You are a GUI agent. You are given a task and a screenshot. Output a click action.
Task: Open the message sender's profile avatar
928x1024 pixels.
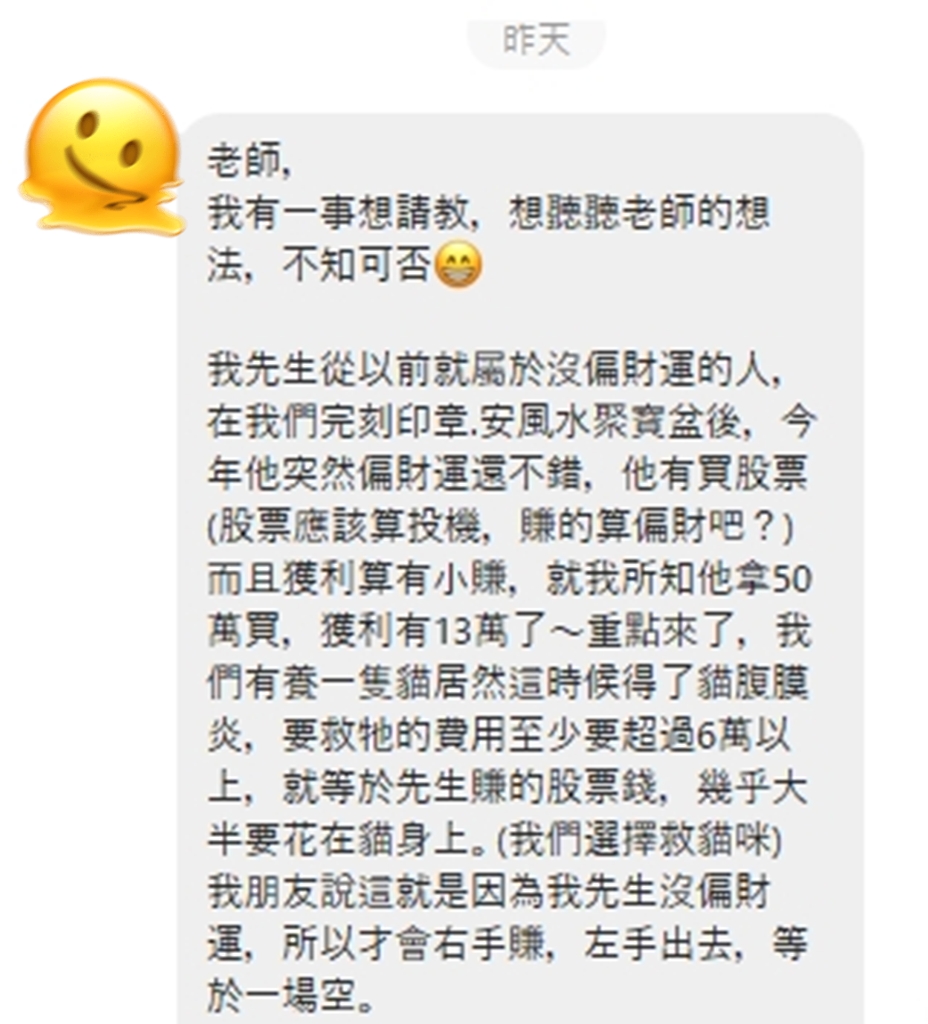[x=100, y=155]
